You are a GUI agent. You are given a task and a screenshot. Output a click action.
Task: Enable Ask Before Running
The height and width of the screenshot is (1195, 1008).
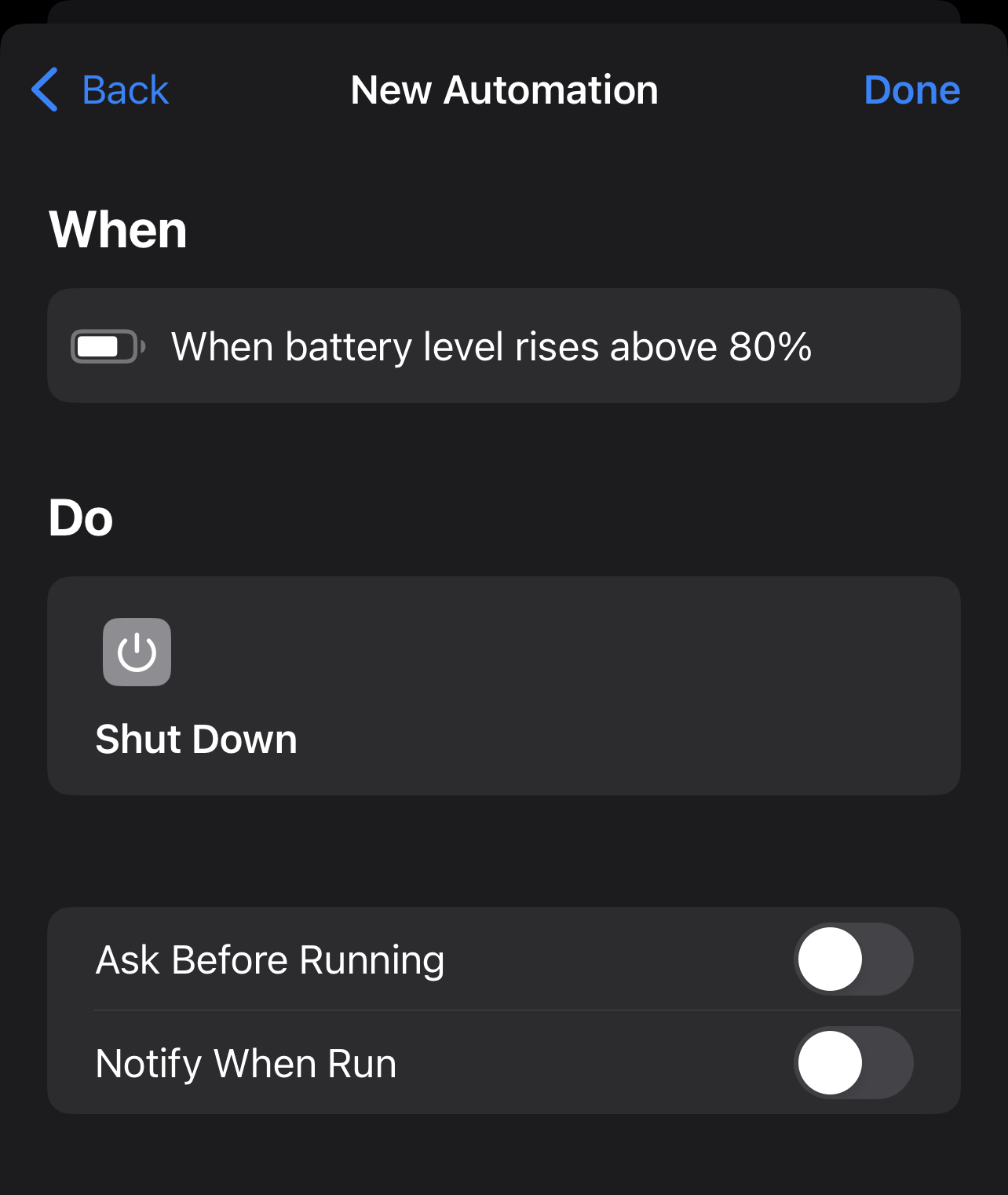coord(853,959)
